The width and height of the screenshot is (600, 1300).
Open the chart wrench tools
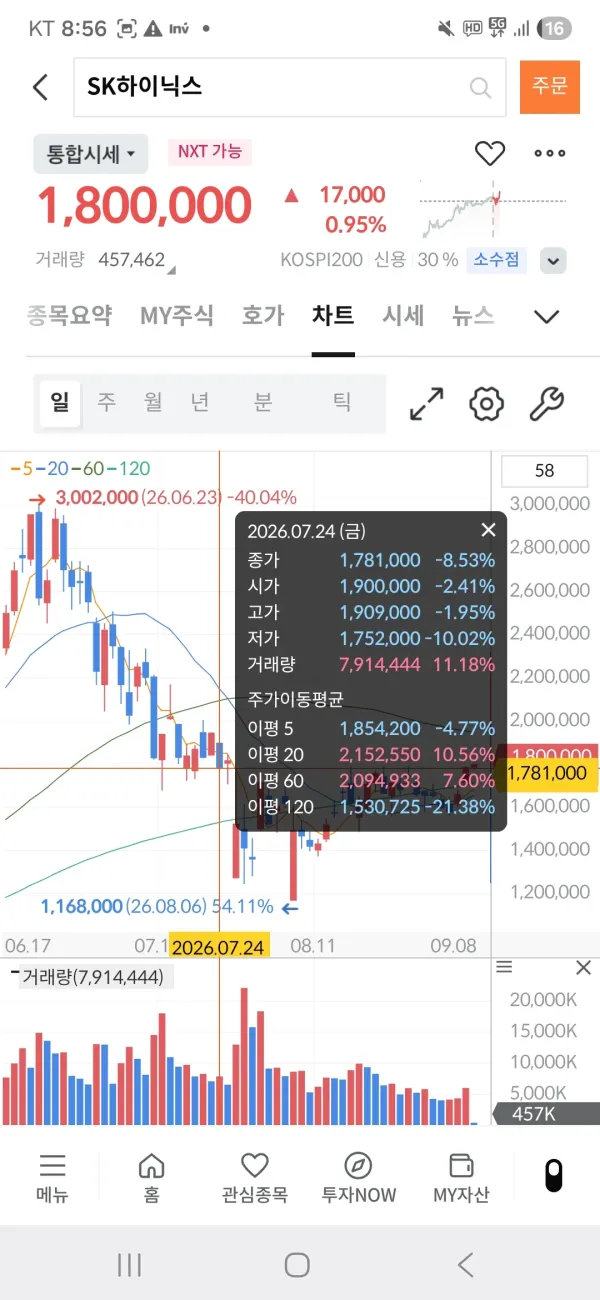click(x=546, y=404)
